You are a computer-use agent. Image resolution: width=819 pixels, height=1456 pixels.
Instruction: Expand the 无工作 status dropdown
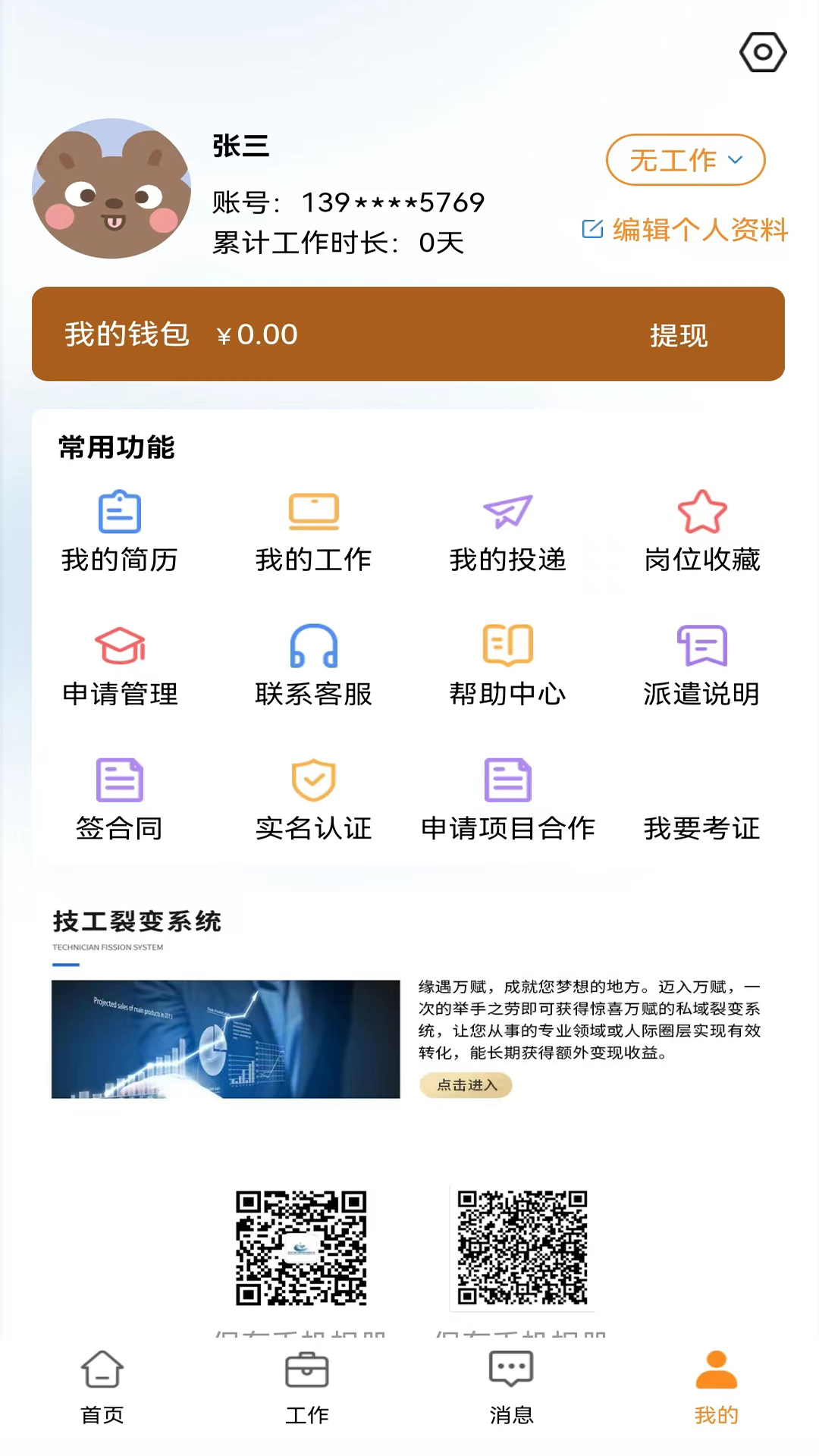(x=684, y=160)
